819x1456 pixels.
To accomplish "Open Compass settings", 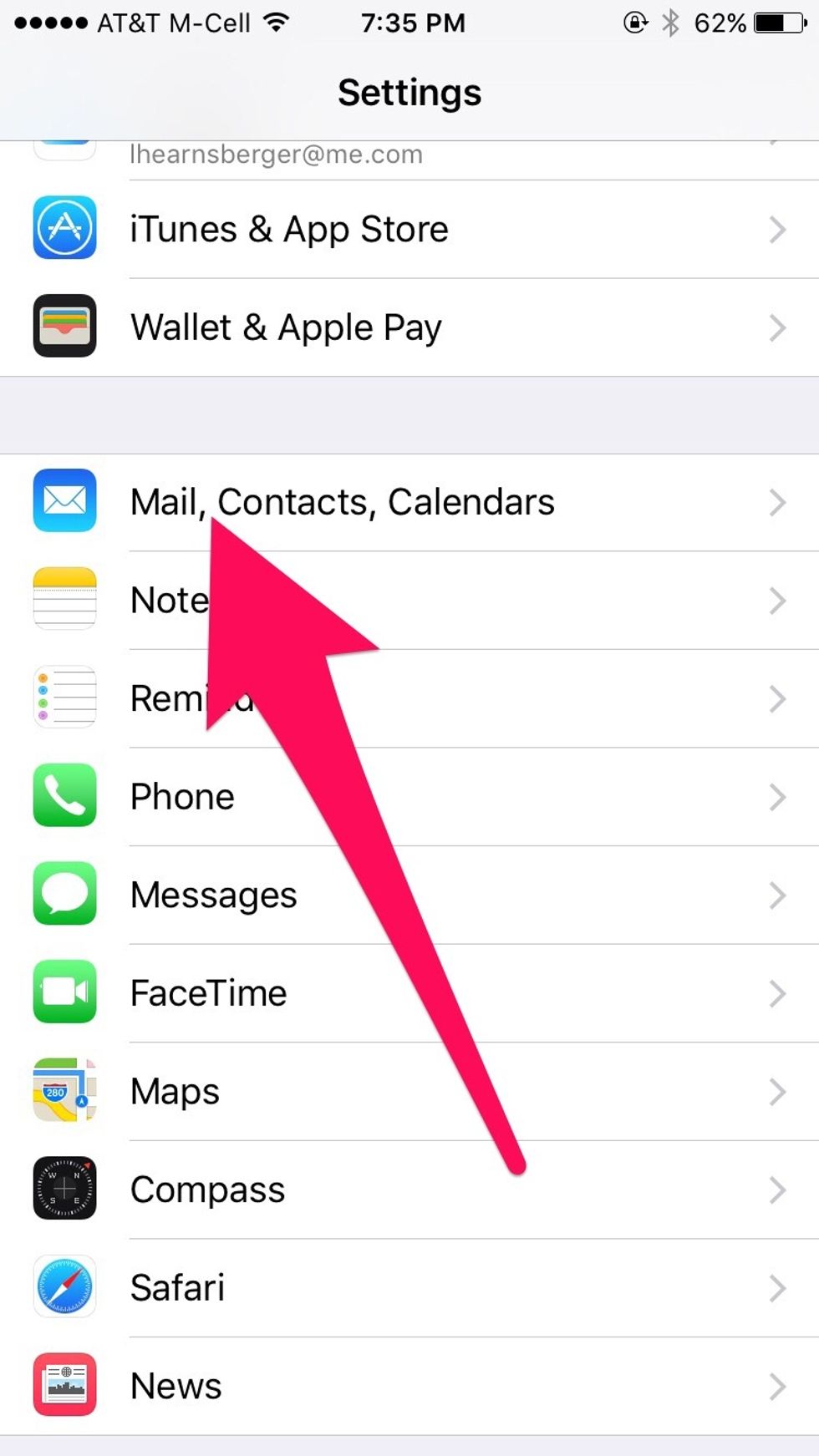I will 207,1190.
